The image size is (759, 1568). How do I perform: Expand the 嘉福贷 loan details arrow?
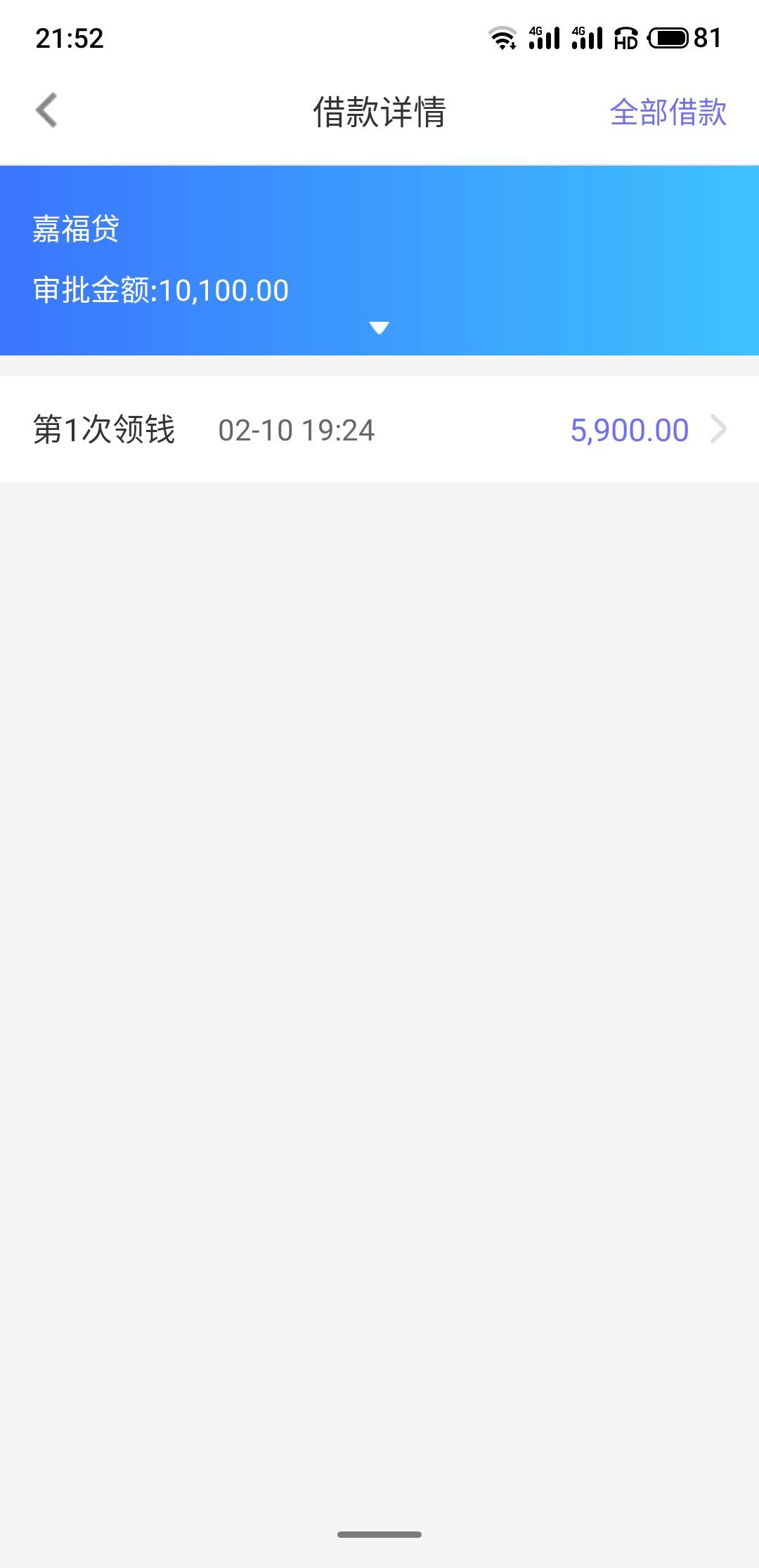point(379,327)
